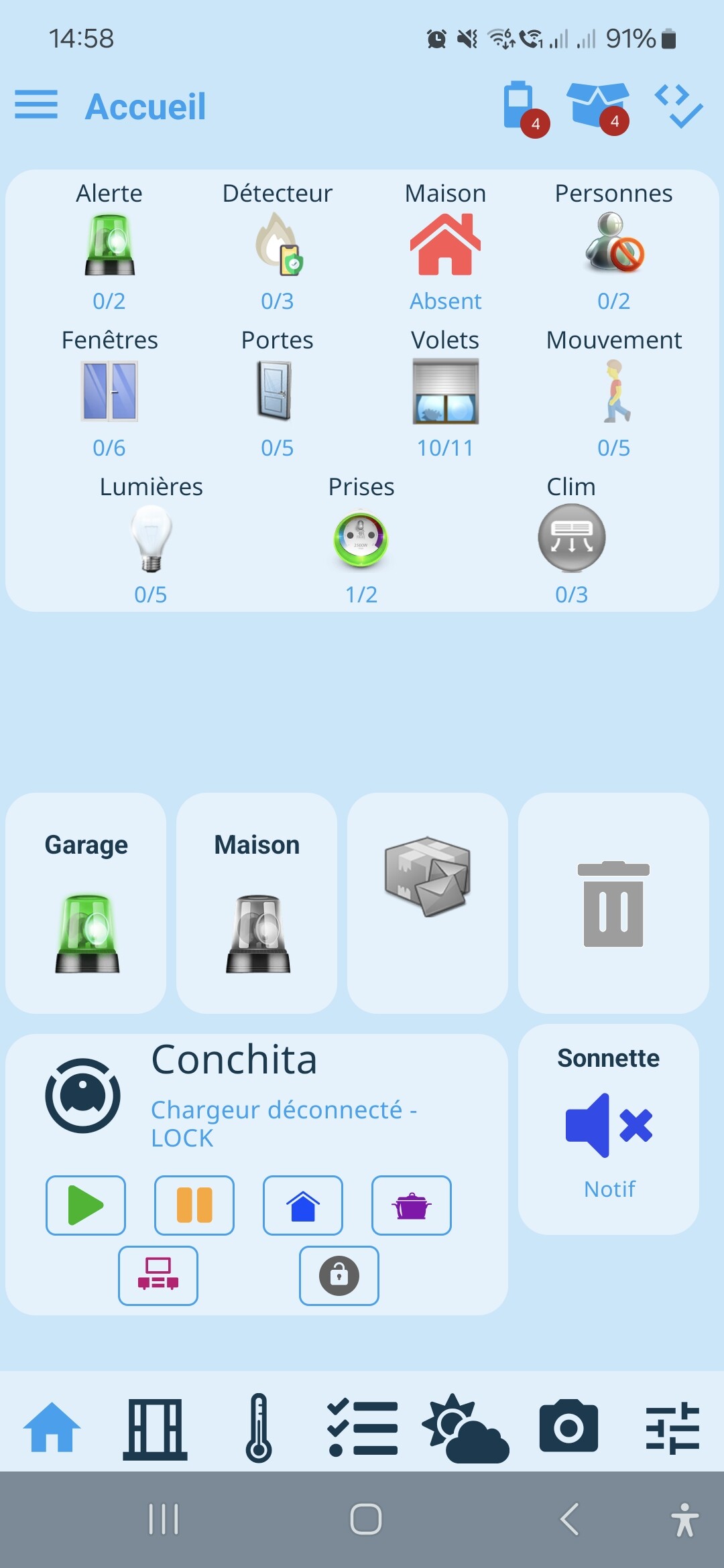Send Conchita back to its dock
Image resolution: width=724 pixels, height=1568 pixels.
pos(303,1205)
